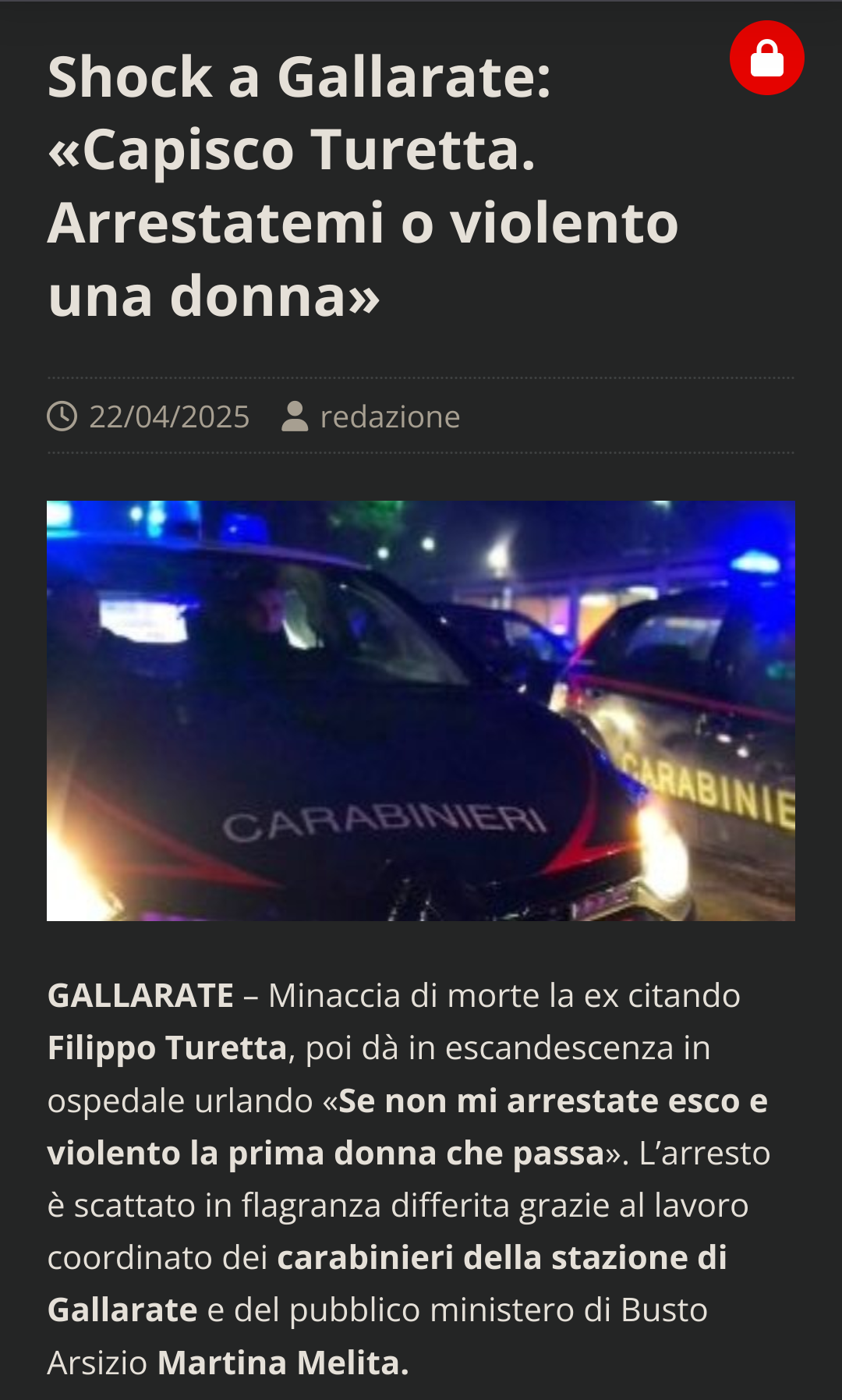The width and height of the screenshot is (842, 1400).
Task: Tap the red padlock icon
Action: 766,58
